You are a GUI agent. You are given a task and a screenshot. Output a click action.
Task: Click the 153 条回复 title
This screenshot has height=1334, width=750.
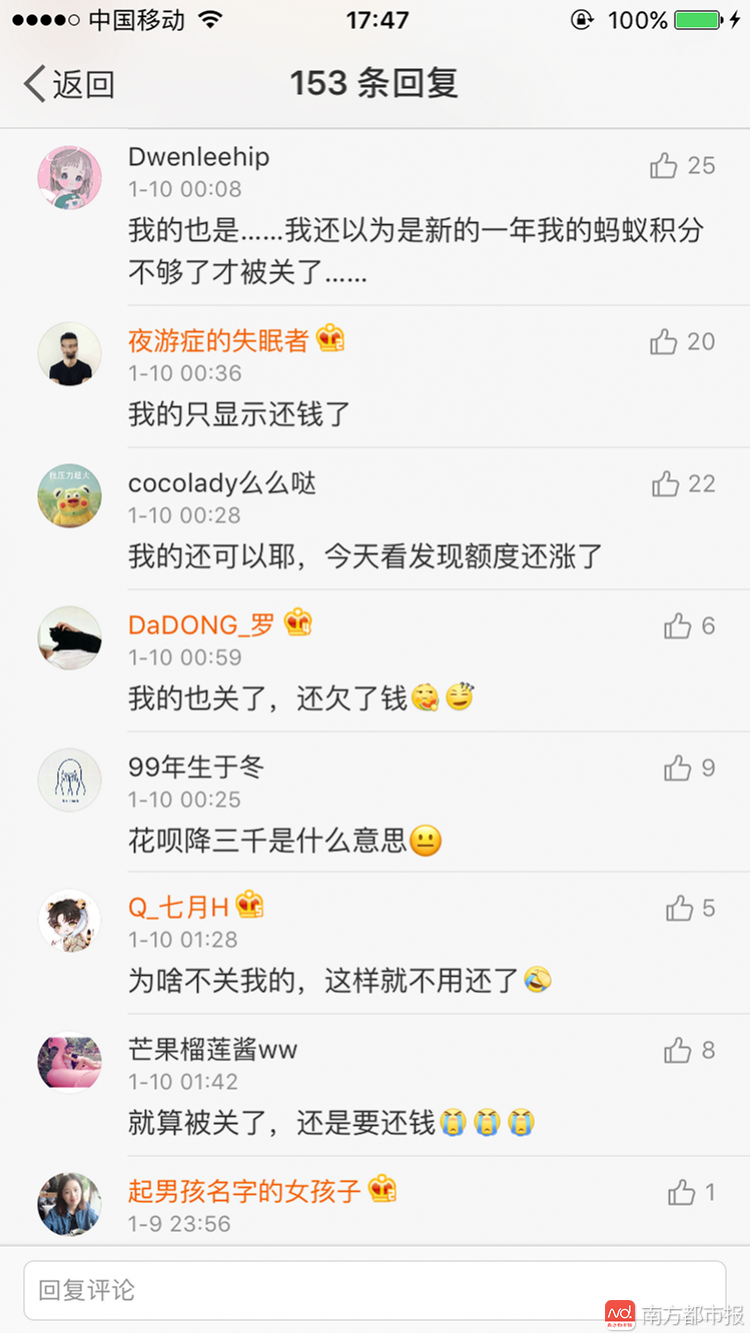[x=374, y=83]
